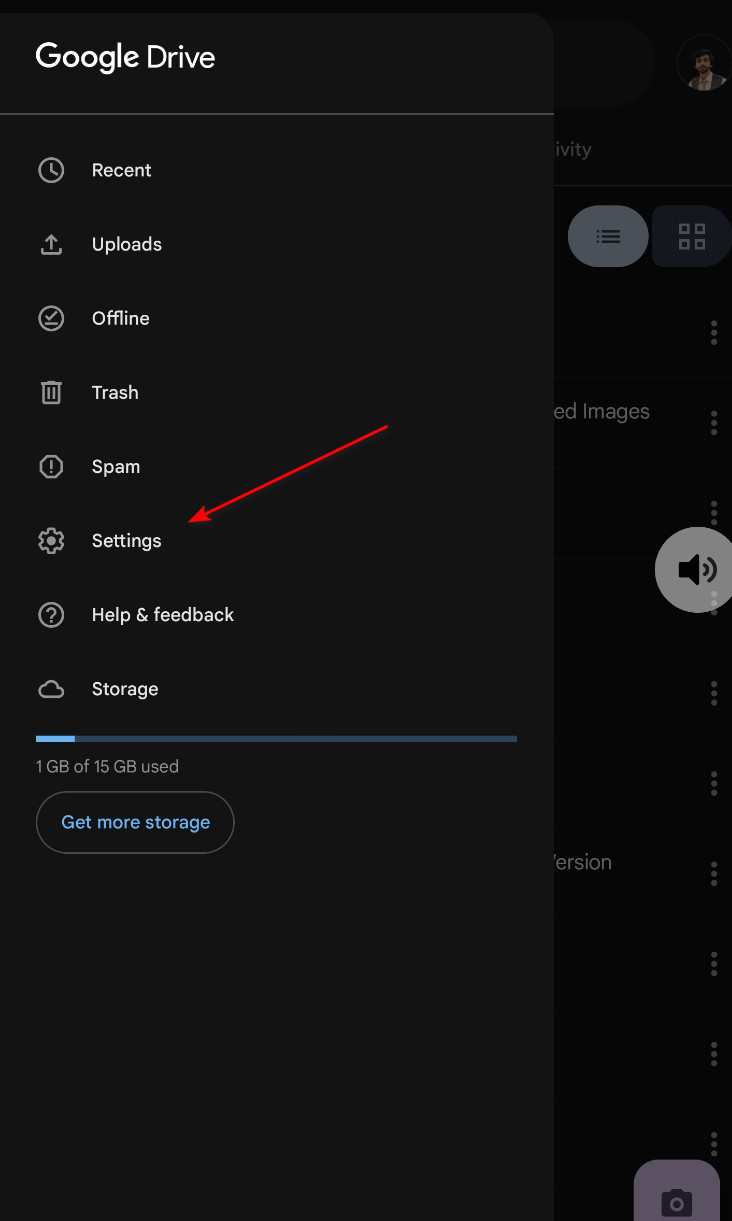View Storage details

point(124,689)
